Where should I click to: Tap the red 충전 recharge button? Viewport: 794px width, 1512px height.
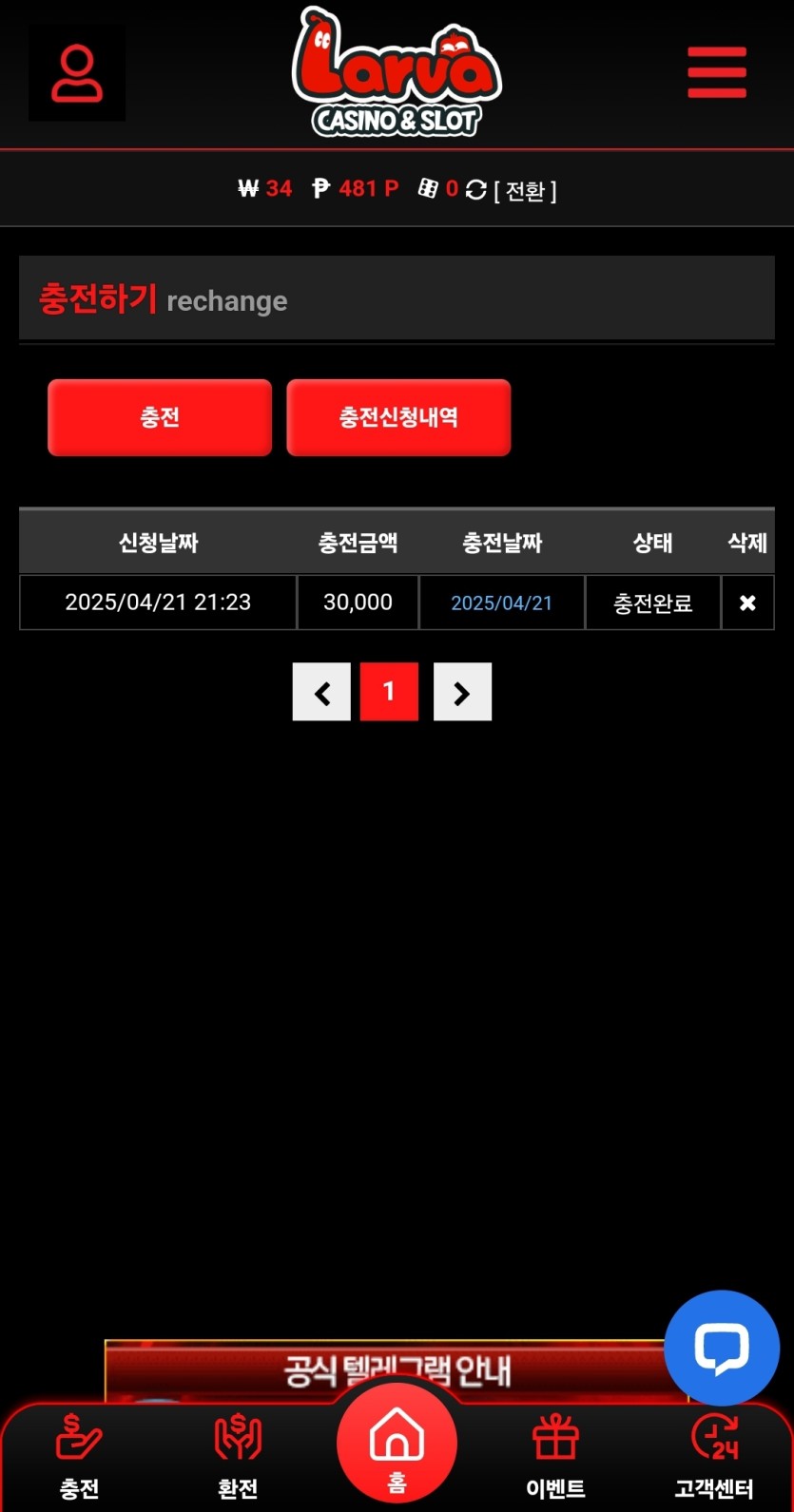(160, 417)
